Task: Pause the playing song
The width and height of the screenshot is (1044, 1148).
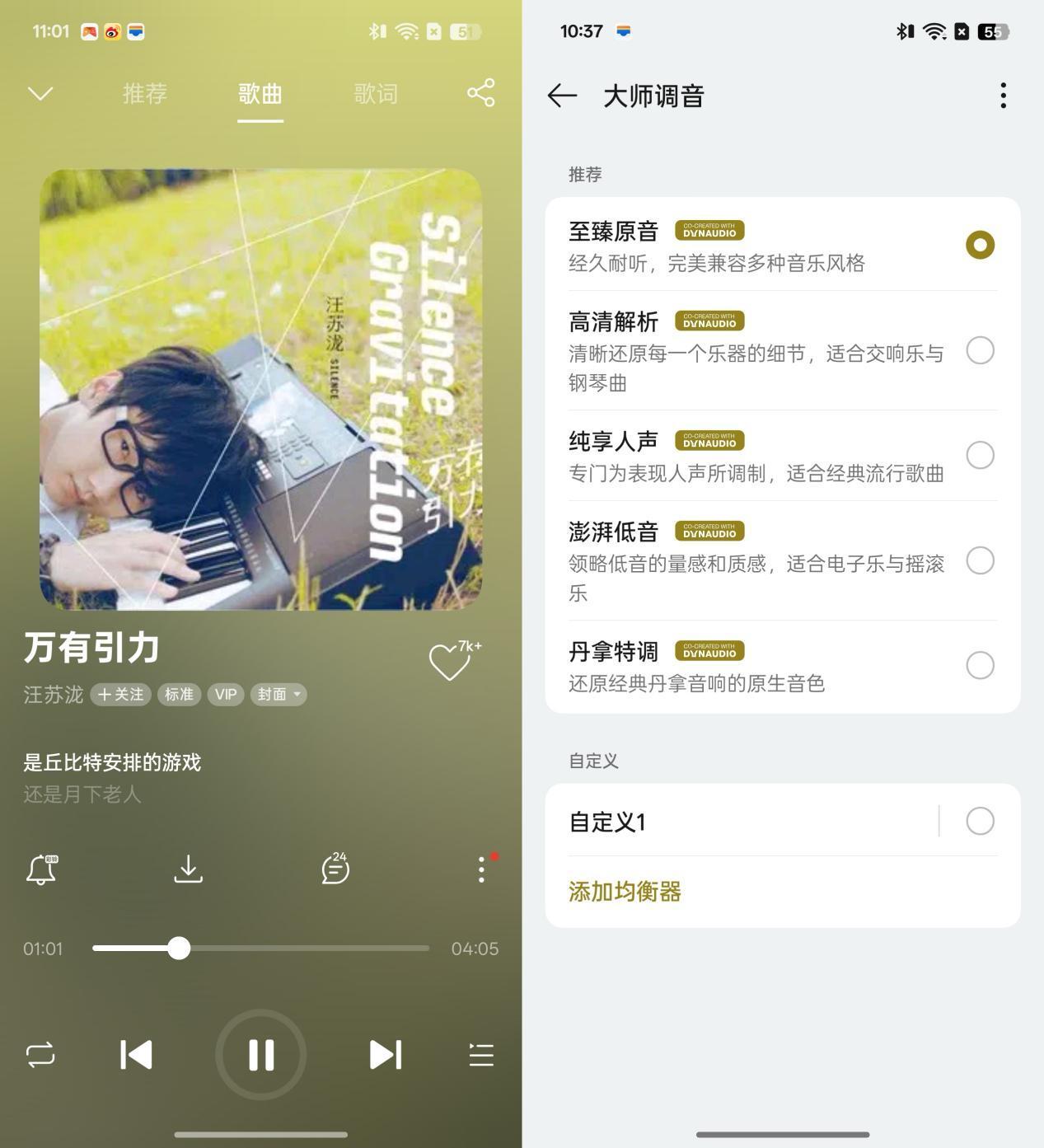Action: [x=261, y=1055]
